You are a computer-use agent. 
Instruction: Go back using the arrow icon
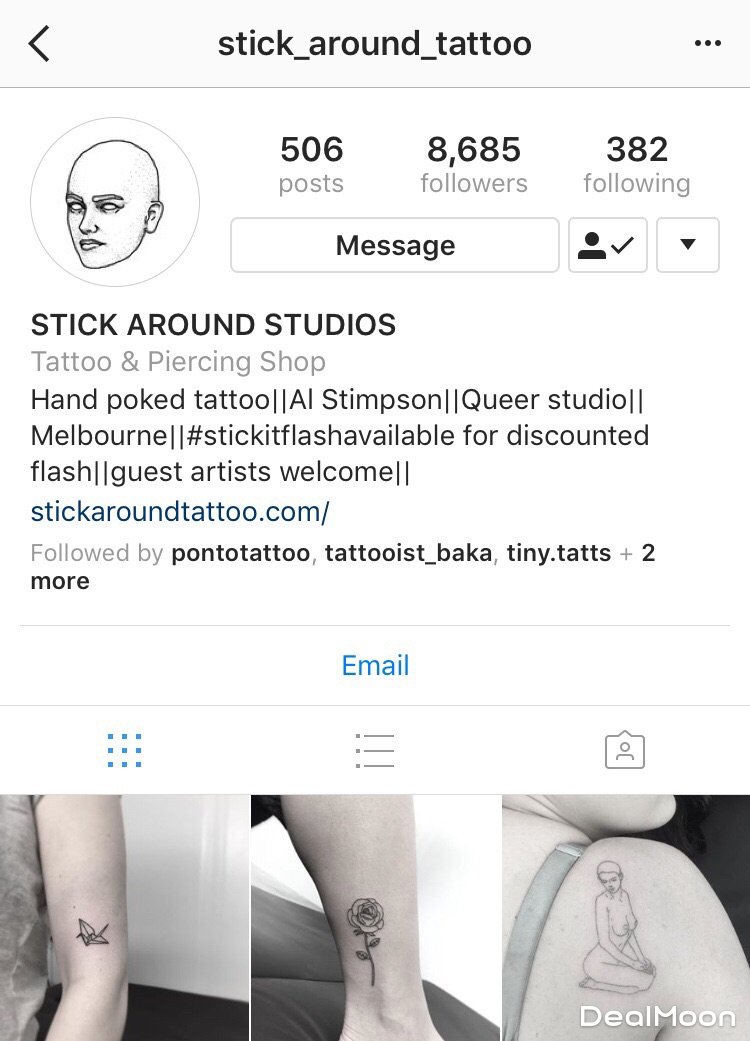[40, 44]
